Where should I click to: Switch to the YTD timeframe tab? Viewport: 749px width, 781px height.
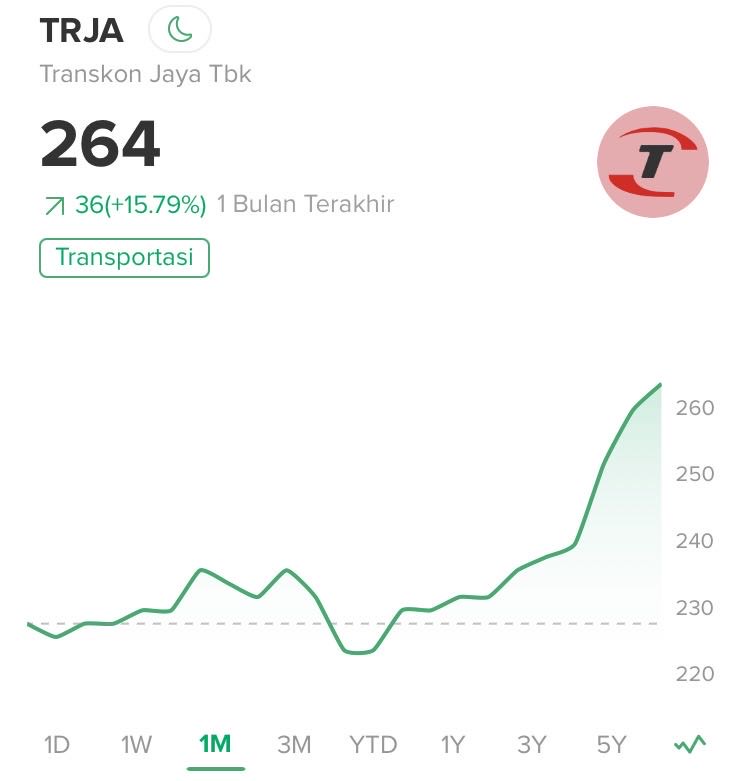pyautogui.click(x=373, y=745)
